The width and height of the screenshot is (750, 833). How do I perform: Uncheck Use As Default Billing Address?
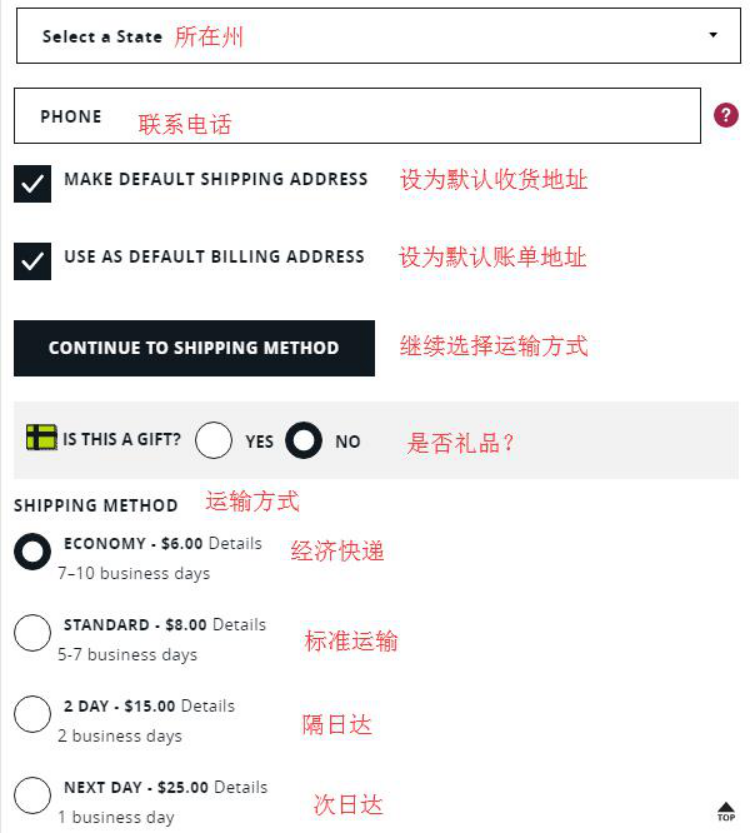(32, 261)
